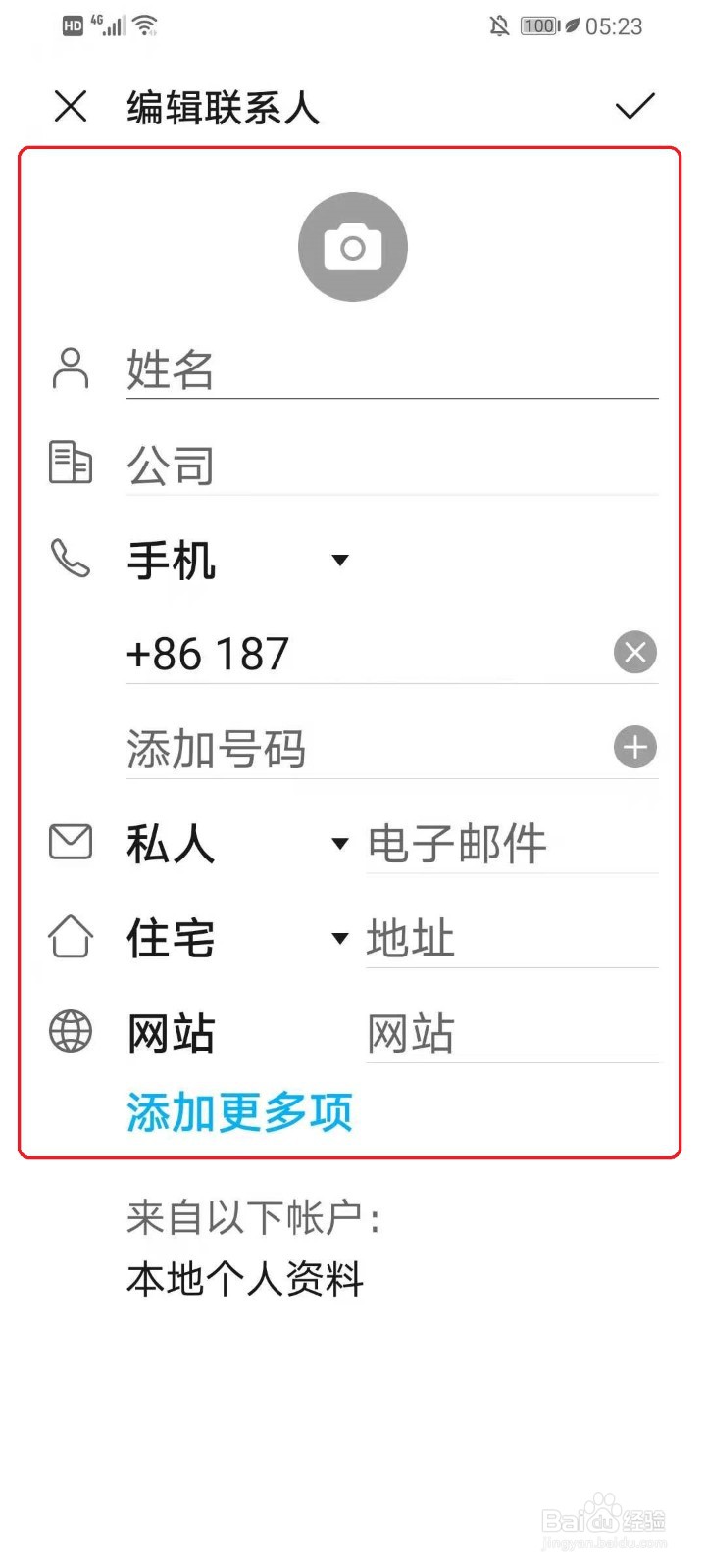This screenshot has width=706, height=1568.
Task: Open the 住宅 address type dropdown
Action: tap(339, 938)
